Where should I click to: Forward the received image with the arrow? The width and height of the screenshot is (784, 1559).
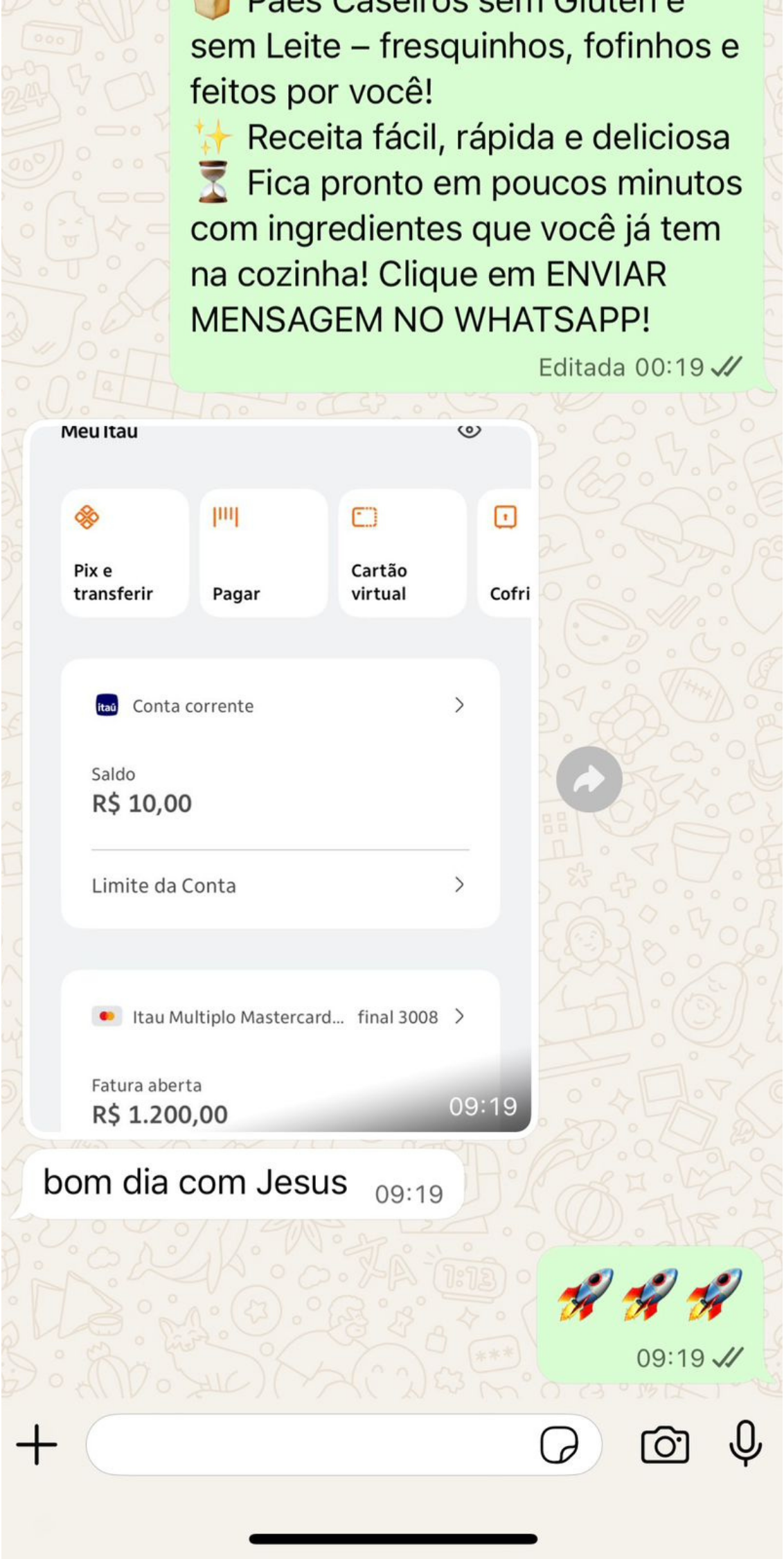pyautogui.click(x=589, y=779)
